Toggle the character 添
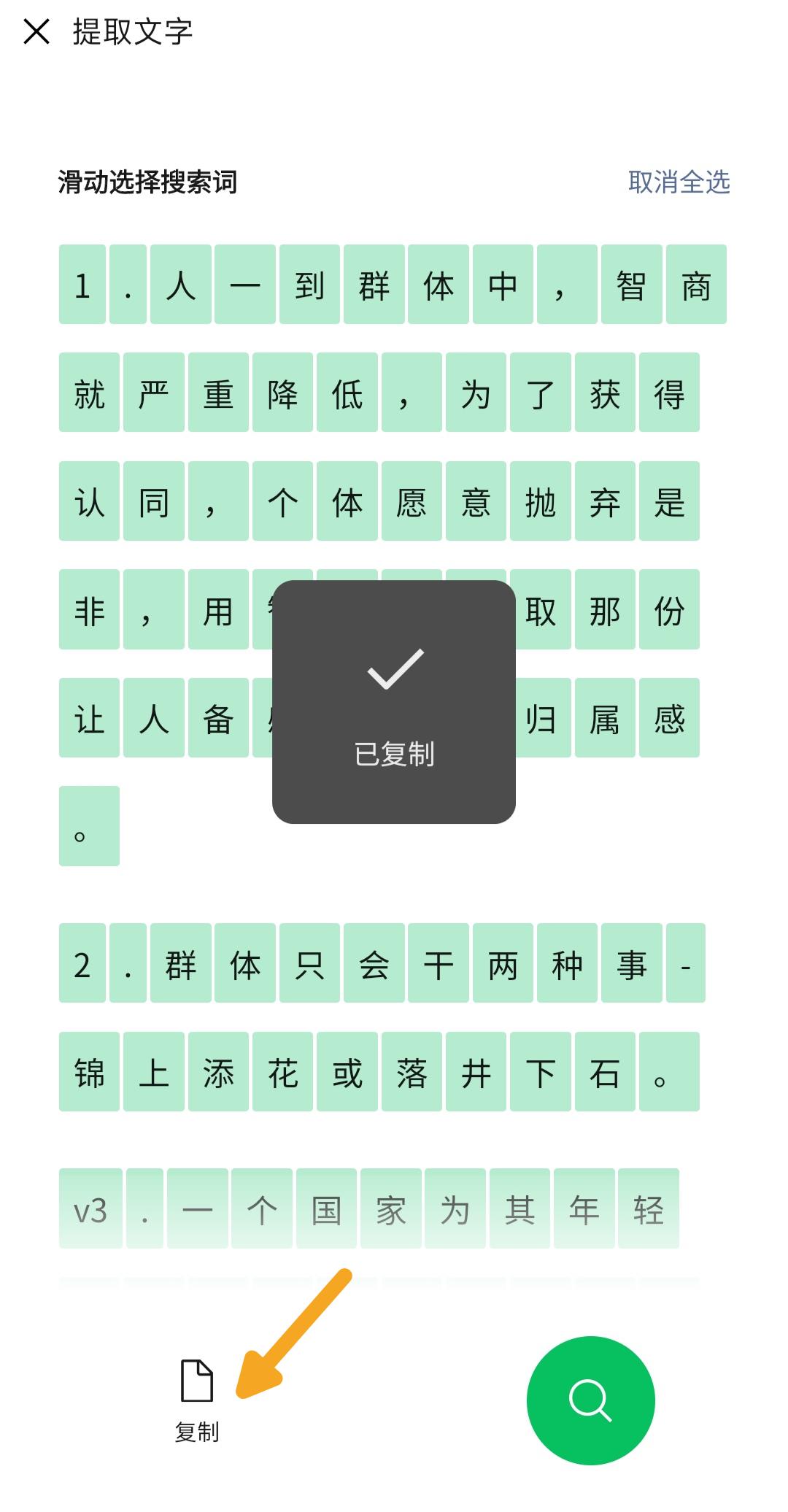788x1512 pixels. [218, 1072]
